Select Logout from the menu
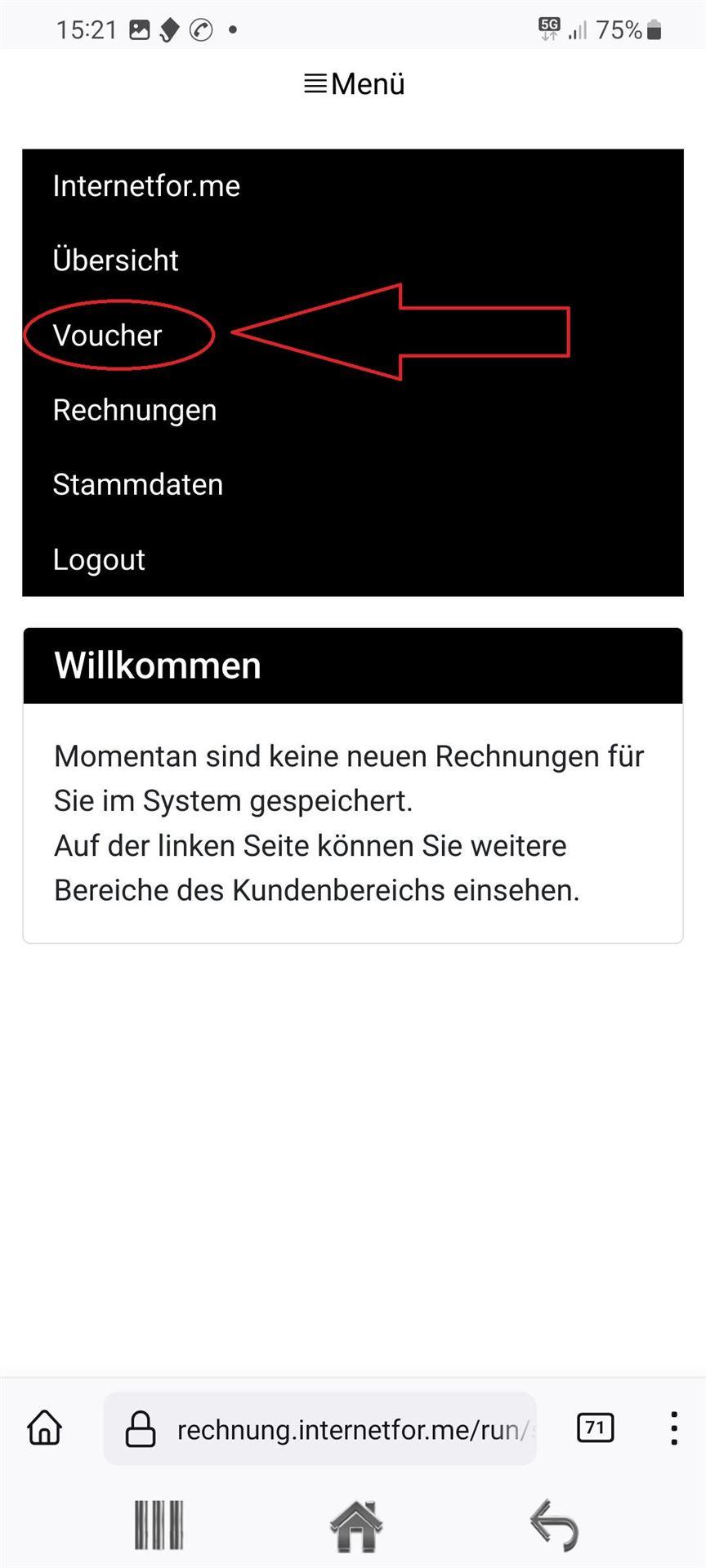This screenshot has width=706, height=1568. click(99, 559)
